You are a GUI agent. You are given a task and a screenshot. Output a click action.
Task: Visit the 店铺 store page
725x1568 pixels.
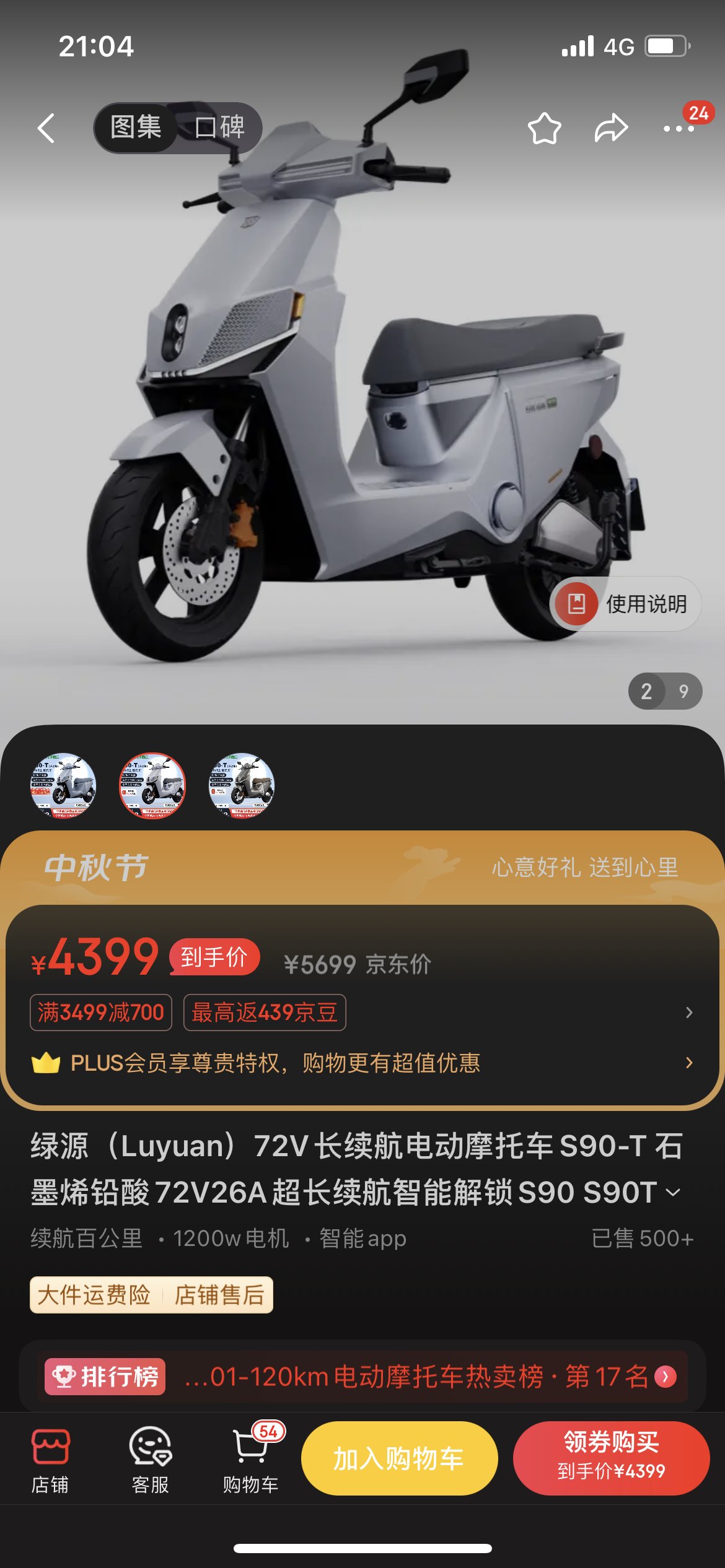[50, 1460]
